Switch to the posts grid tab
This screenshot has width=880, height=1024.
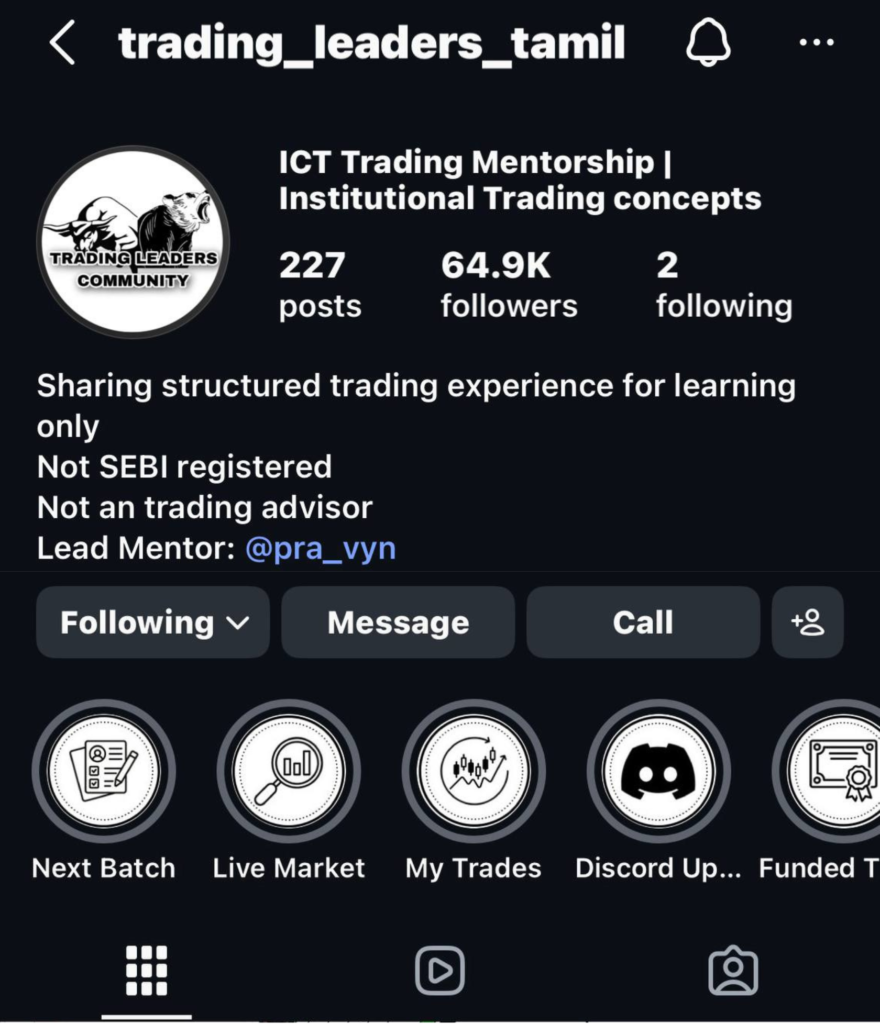(x=147, y=970)
